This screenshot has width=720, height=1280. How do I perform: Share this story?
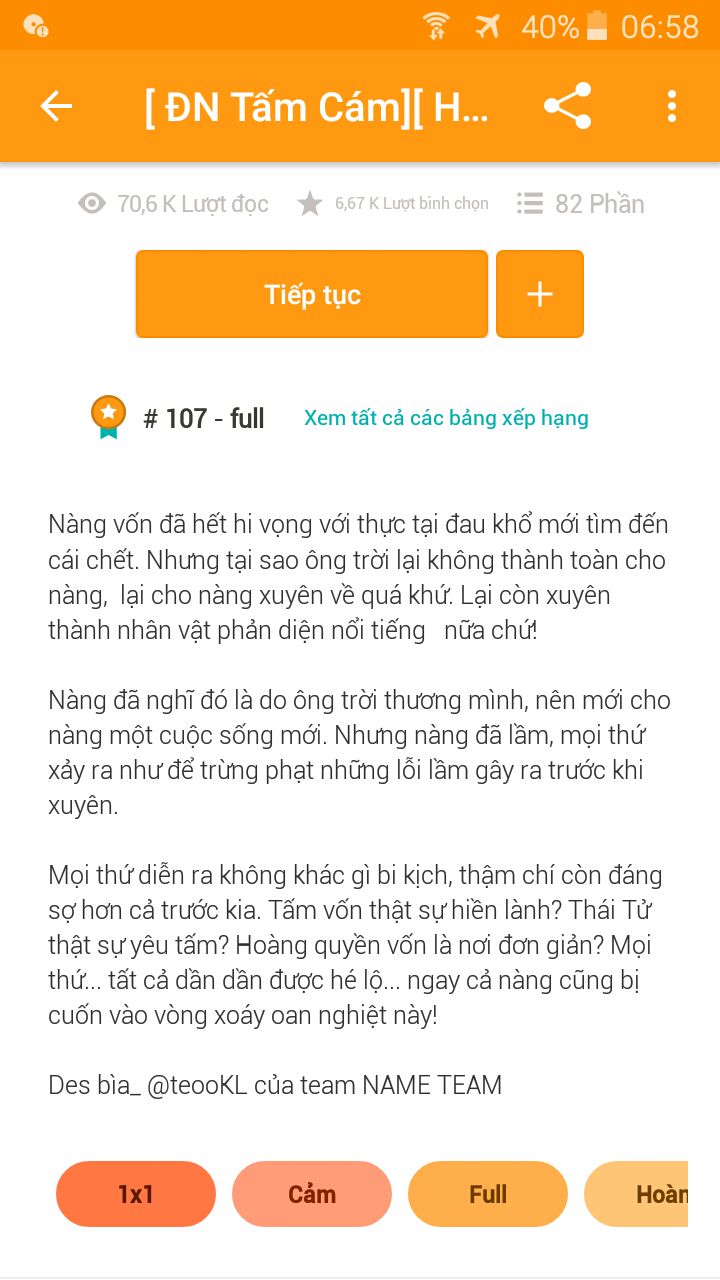[x=567, y=106]
